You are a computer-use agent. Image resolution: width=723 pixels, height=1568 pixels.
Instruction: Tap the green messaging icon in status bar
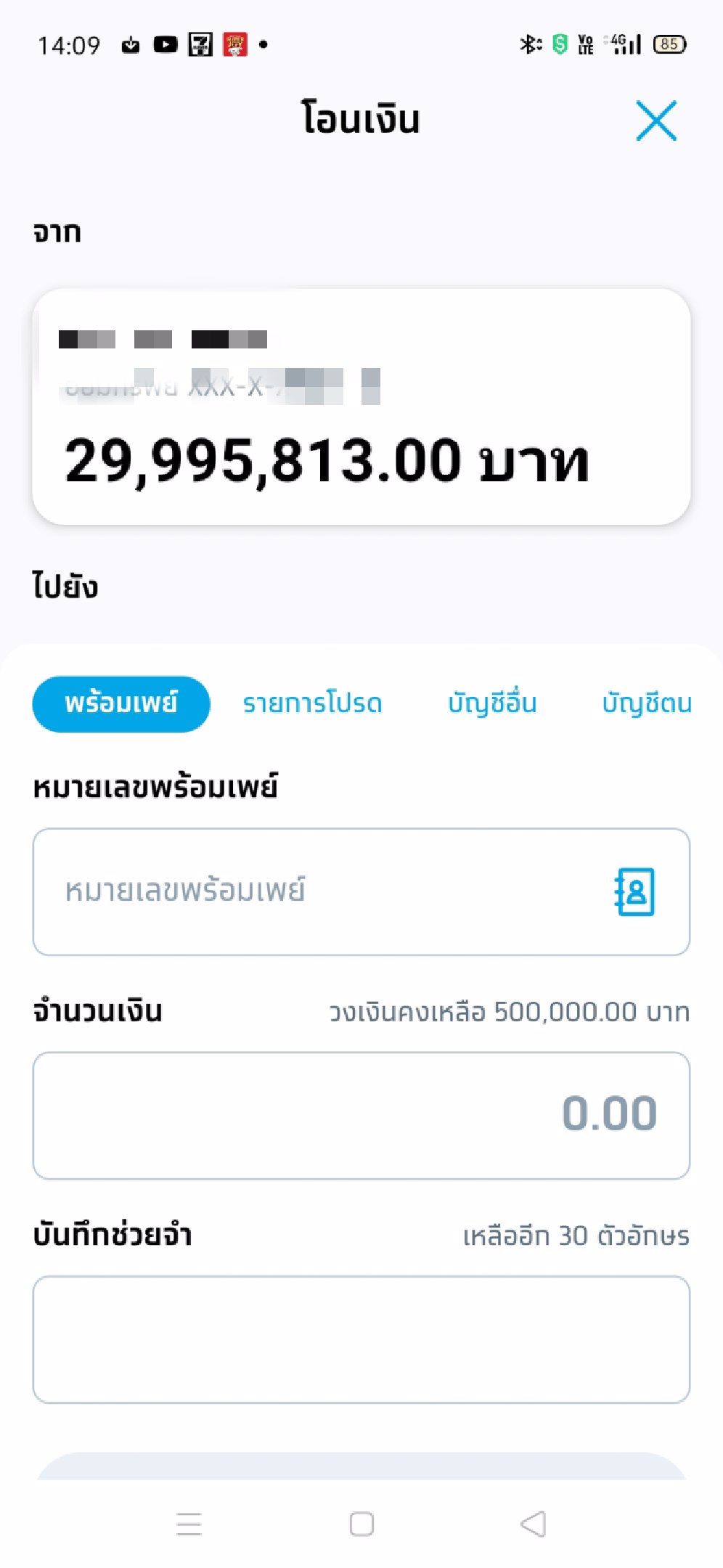(559, 44)
